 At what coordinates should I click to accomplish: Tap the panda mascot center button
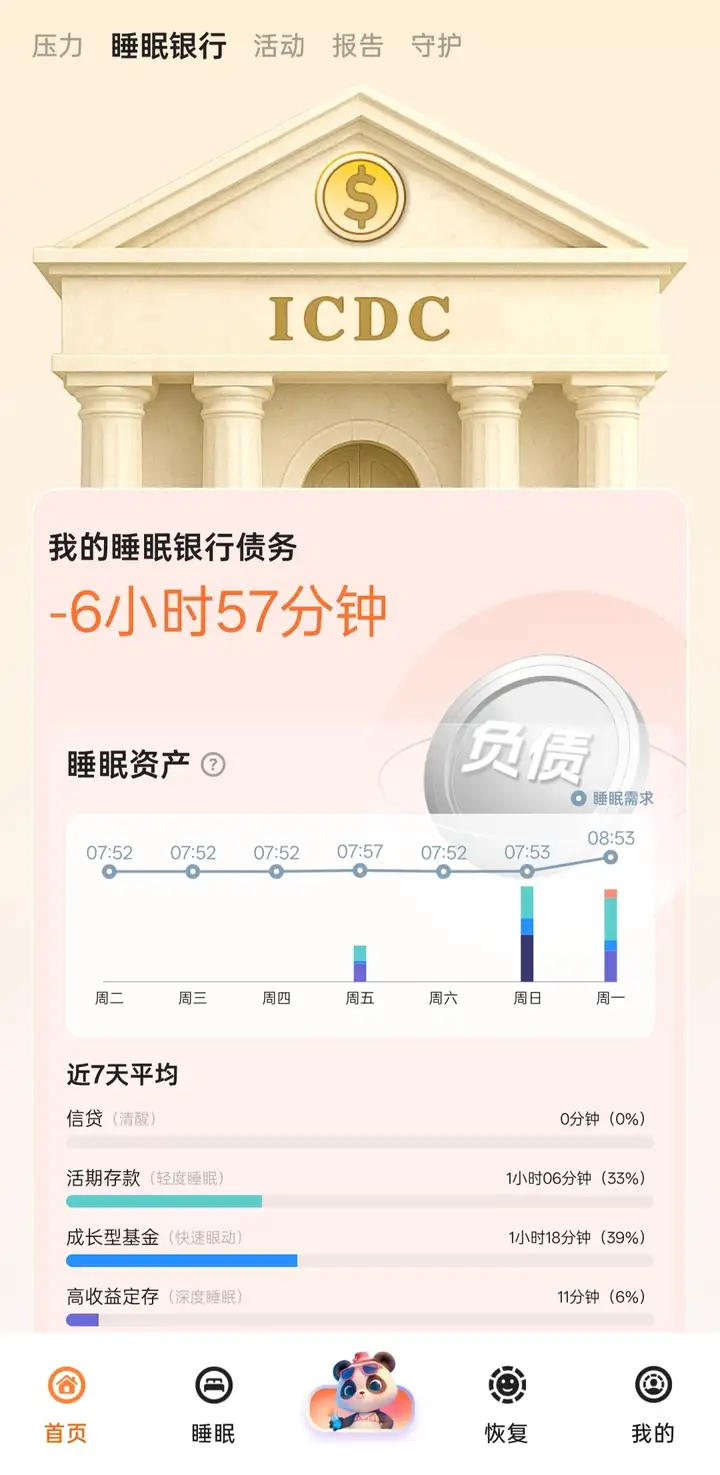(360, 1394)
